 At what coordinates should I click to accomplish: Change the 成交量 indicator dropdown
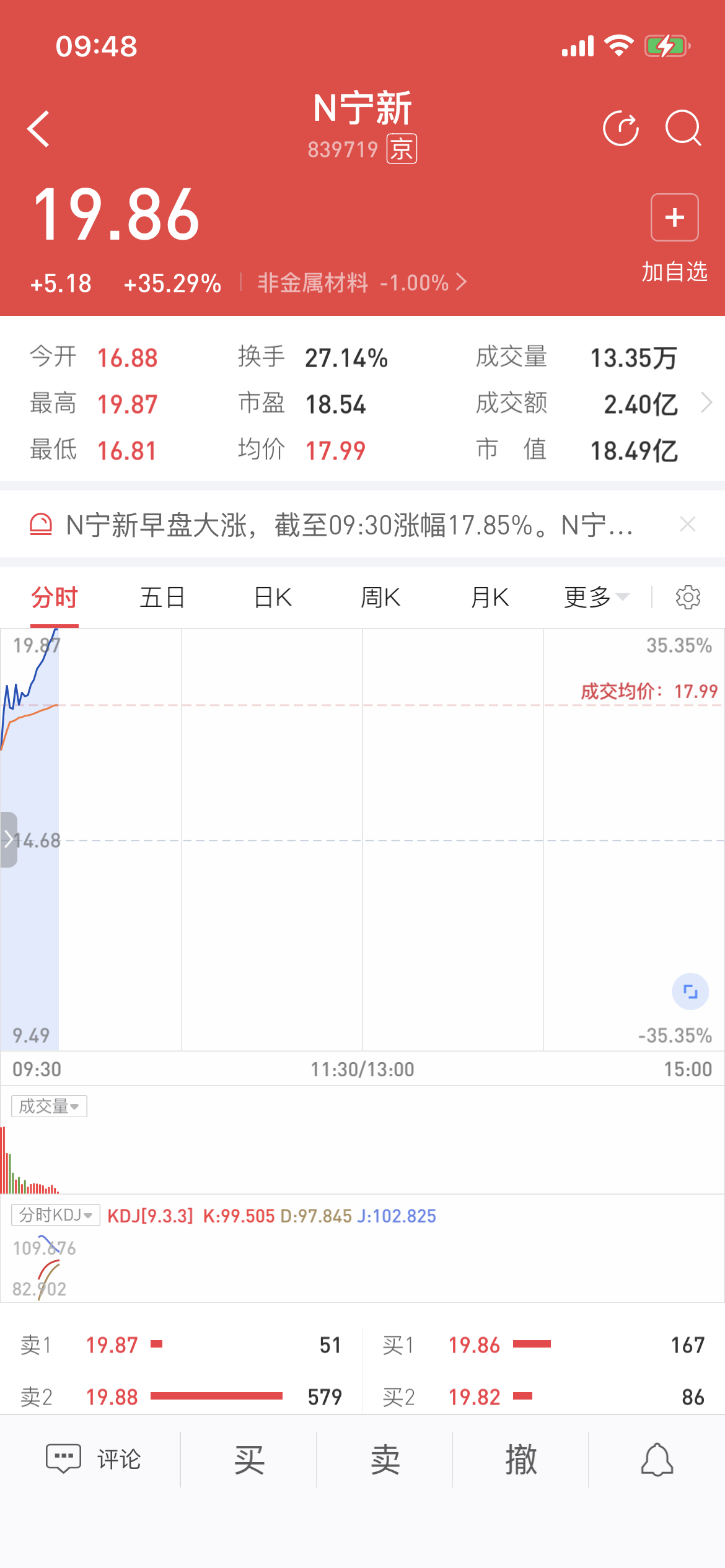tap(49, 1106)
